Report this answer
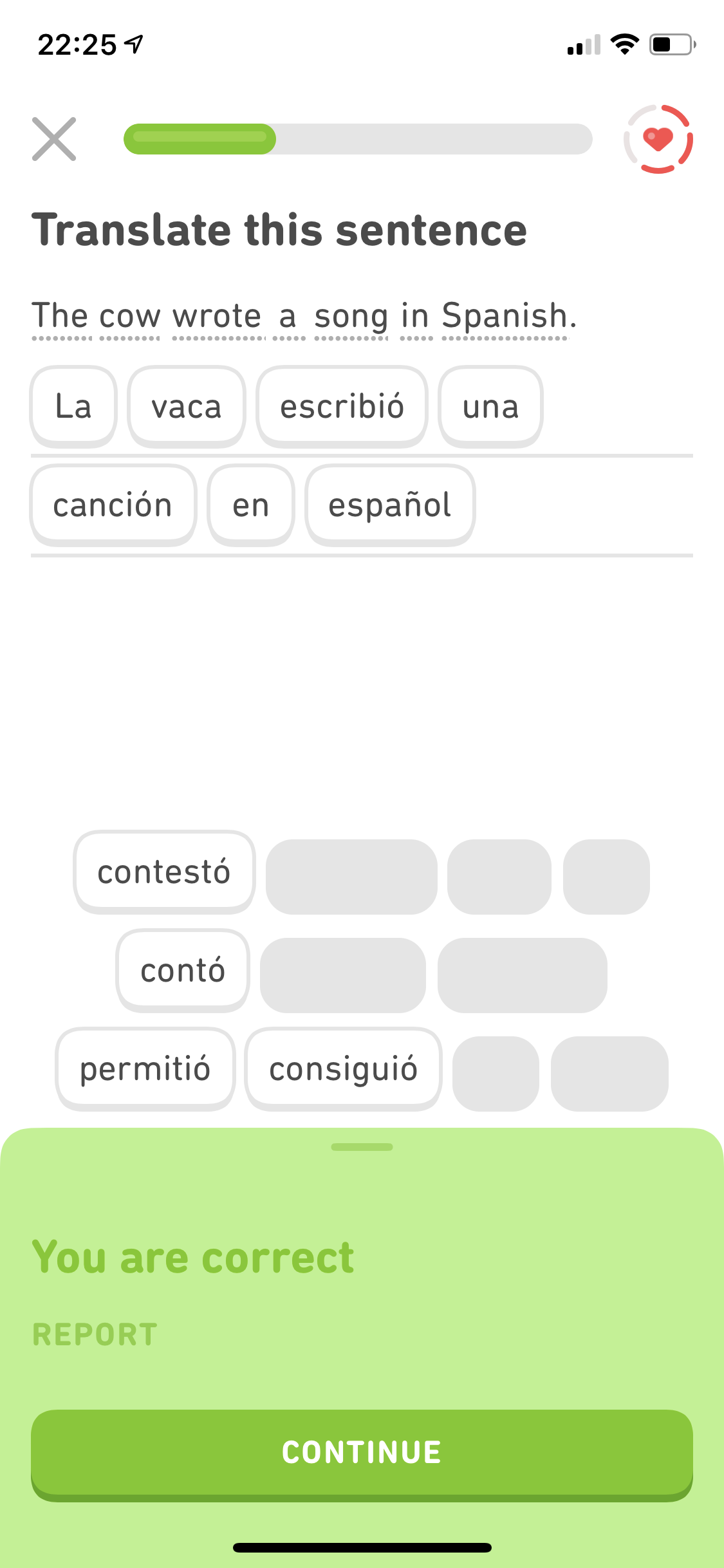This screenshot has height=1568, width=724. click(x=95, y=1334)
